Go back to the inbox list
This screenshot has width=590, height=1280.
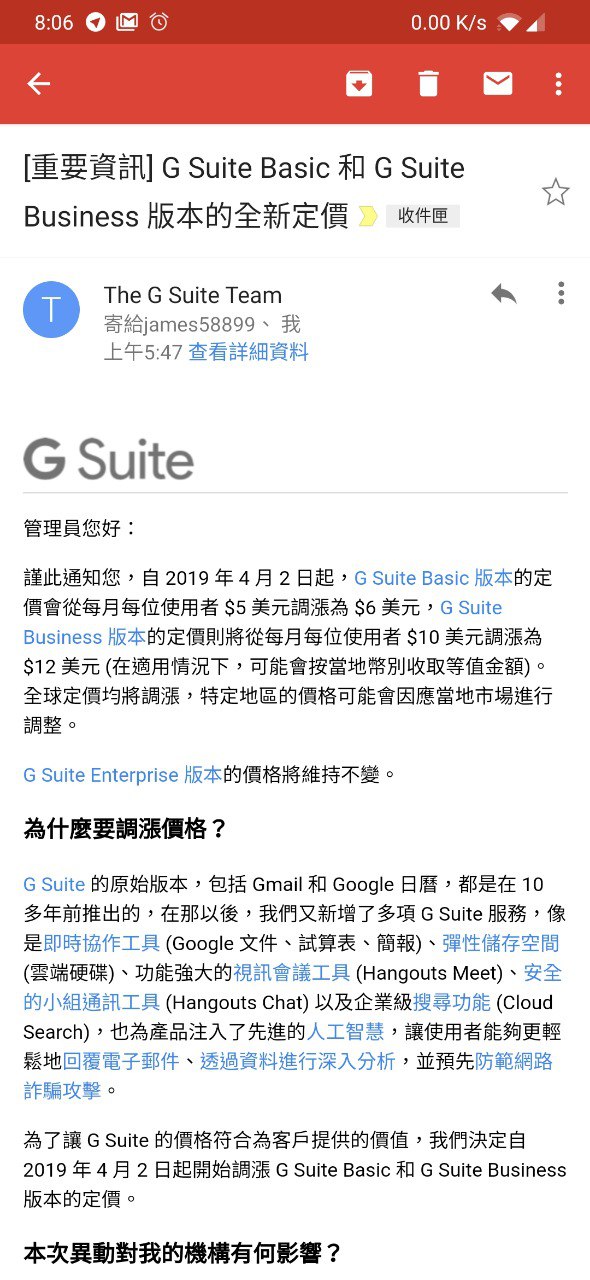[39, 84]
